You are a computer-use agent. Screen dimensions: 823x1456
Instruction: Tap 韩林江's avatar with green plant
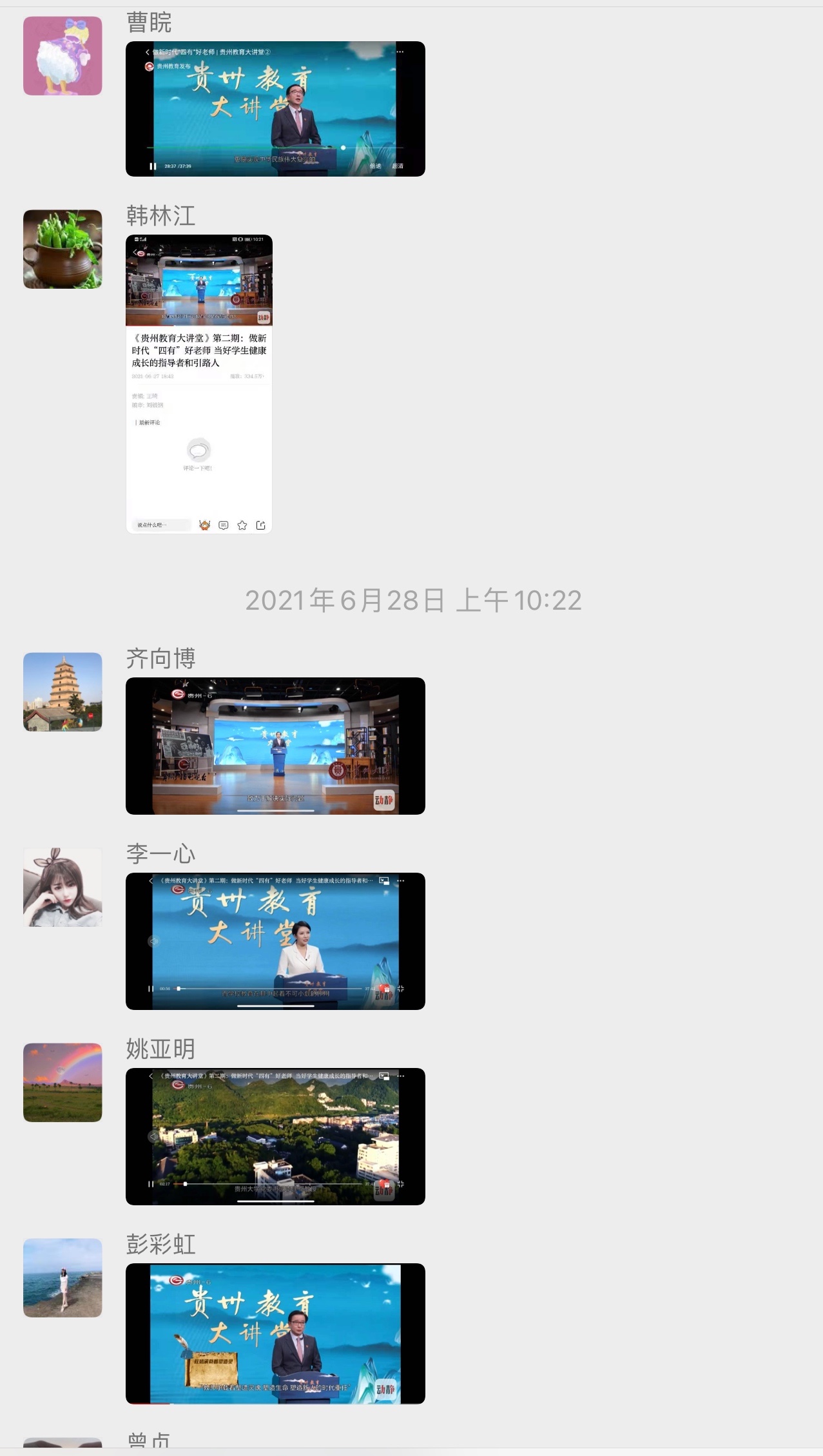point(63,249)
